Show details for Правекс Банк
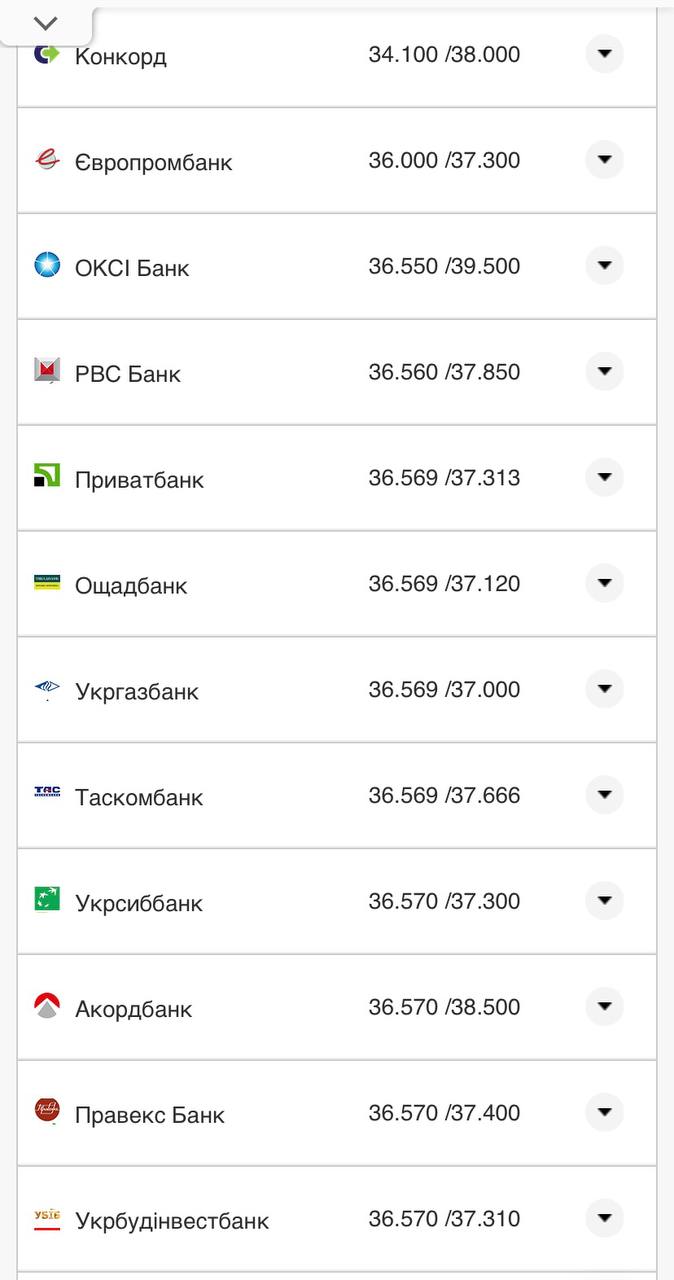The width and height of the screenshot is (674, 1280). 604,1113
